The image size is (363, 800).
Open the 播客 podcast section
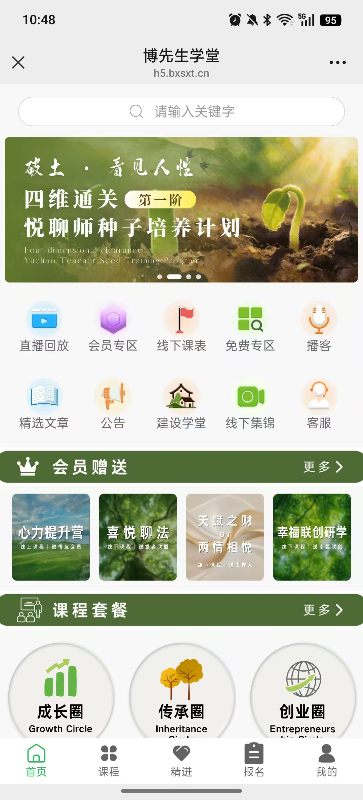pyautogui.click(x=319, y=327)
